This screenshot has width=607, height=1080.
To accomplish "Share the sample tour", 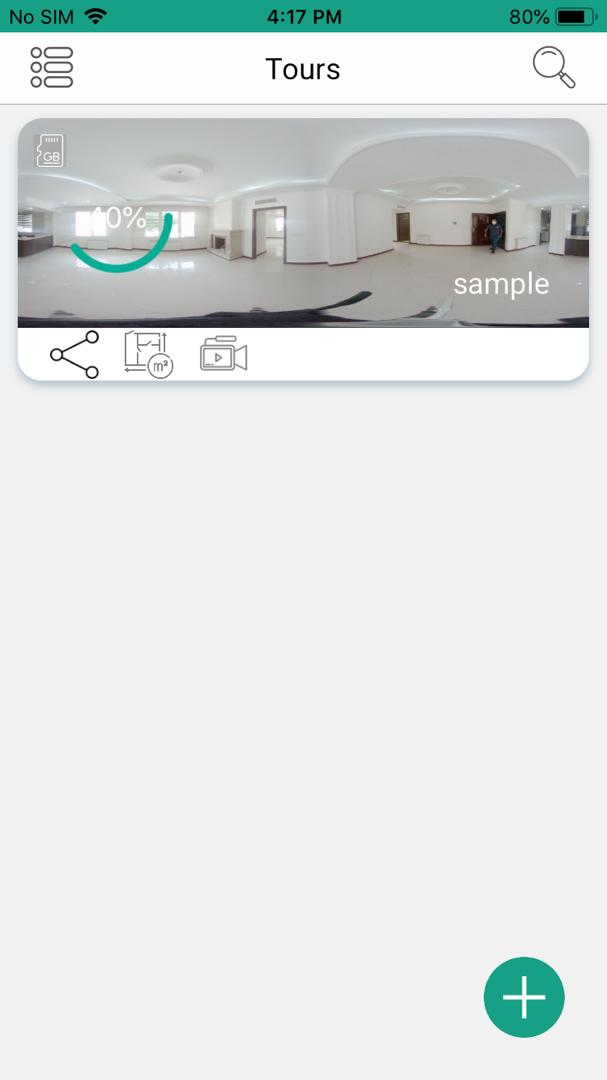I will tap(75, 355).
